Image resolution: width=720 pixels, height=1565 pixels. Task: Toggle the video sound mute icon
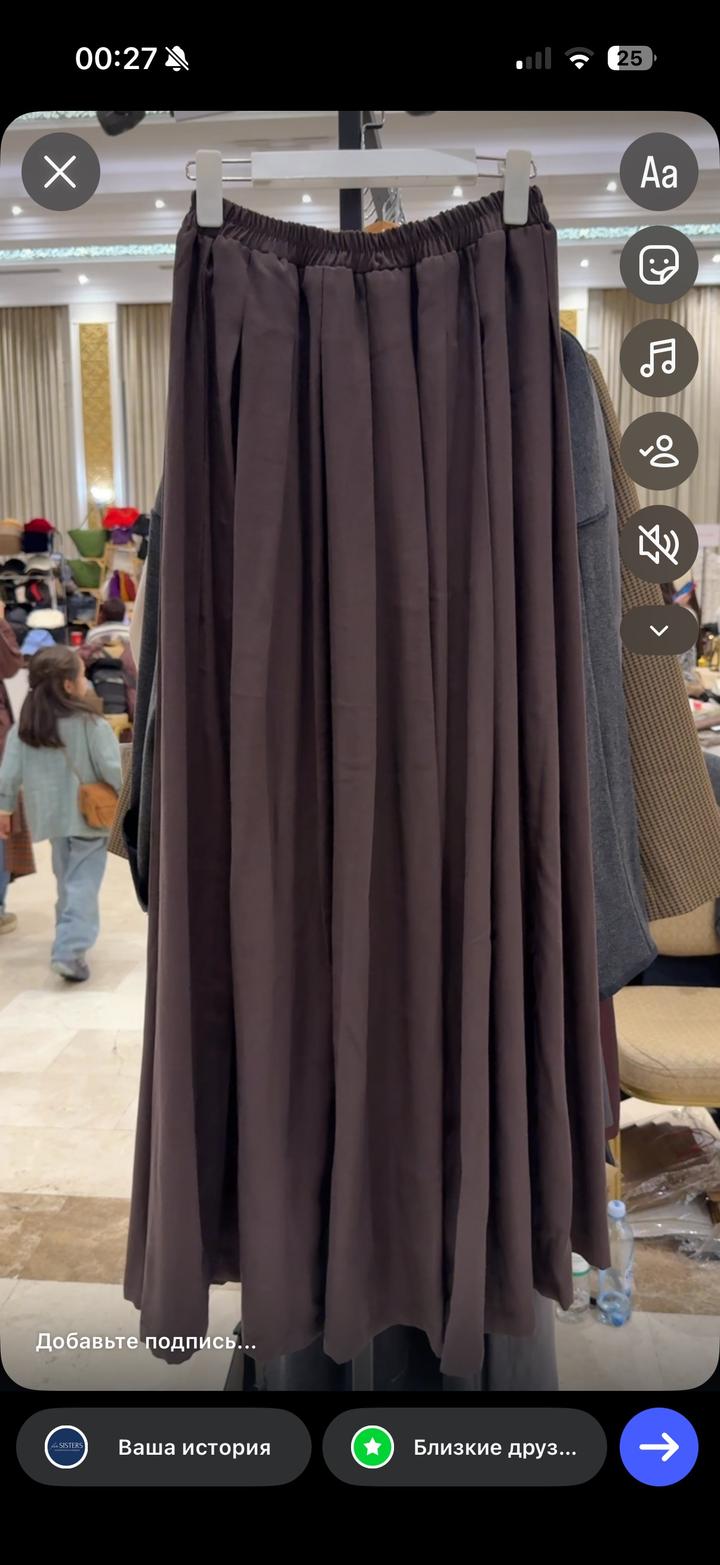pos(658,544)
